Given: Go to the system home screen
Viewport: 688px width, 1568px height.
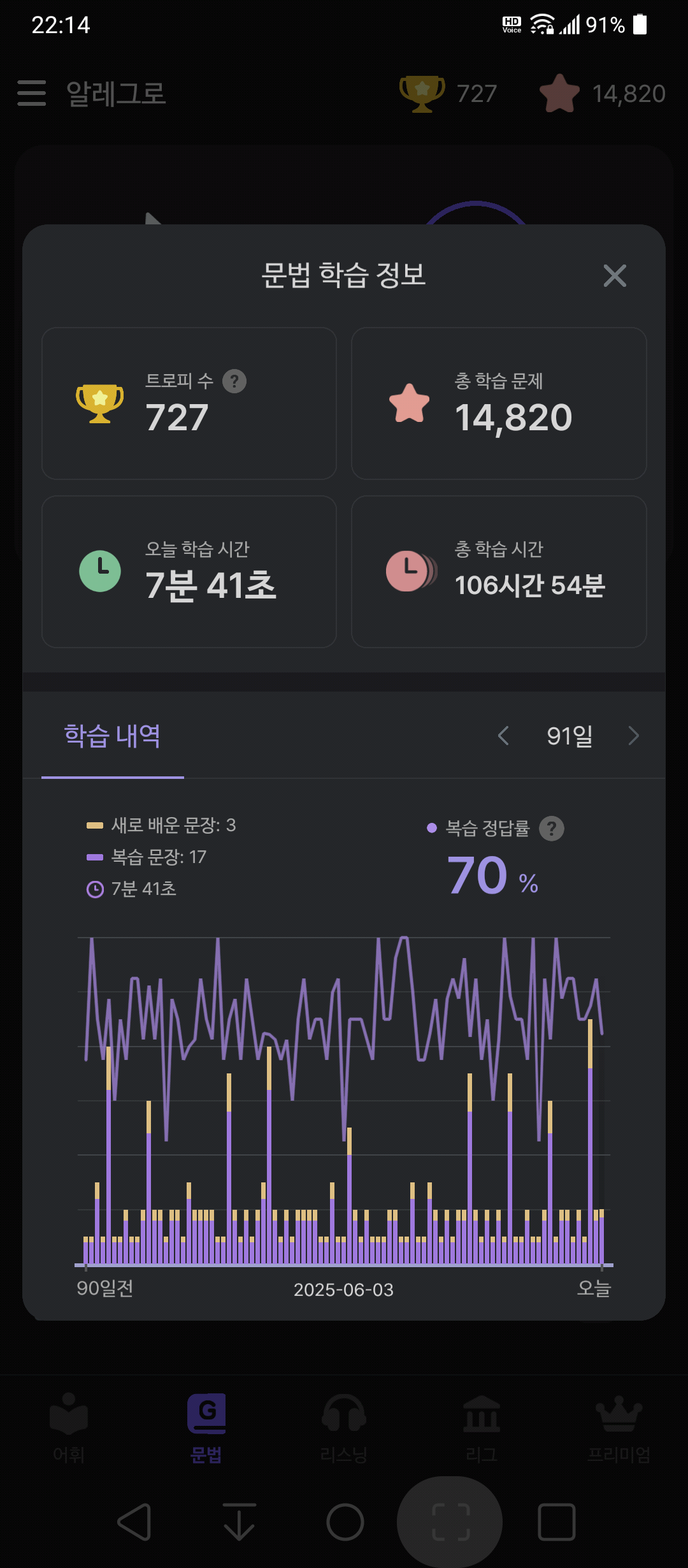Looking at the screenshot, I should (x=345, y=1522).
